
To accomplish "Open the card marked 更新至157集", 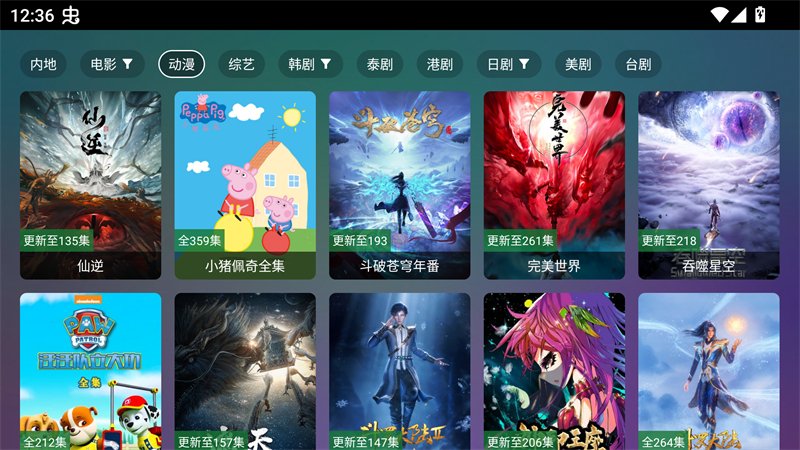I will pyautogui.click(x=245, y=372).
